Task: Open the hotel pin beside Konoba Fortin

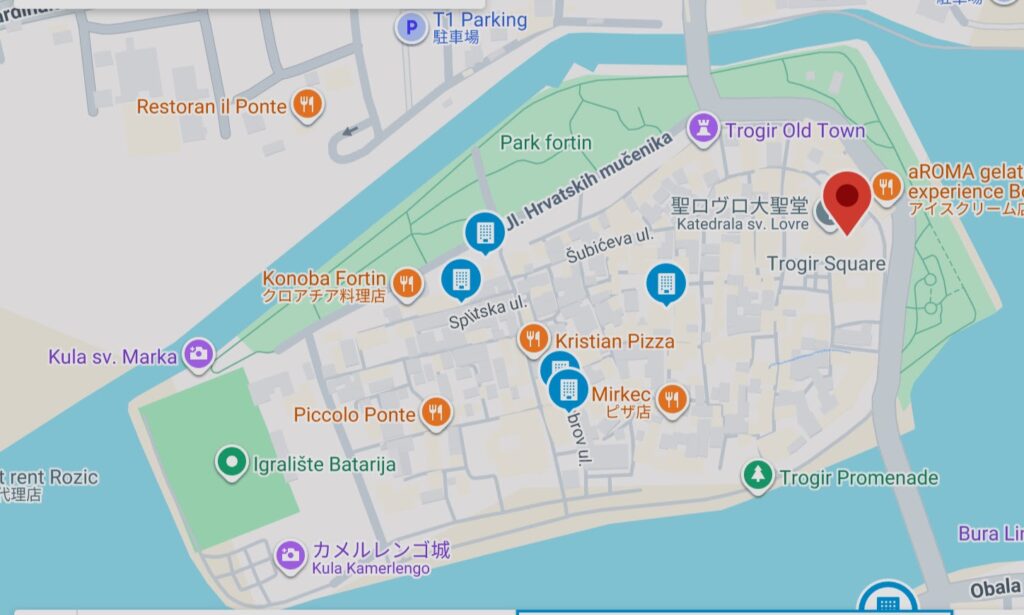Action: click(461, 277)
